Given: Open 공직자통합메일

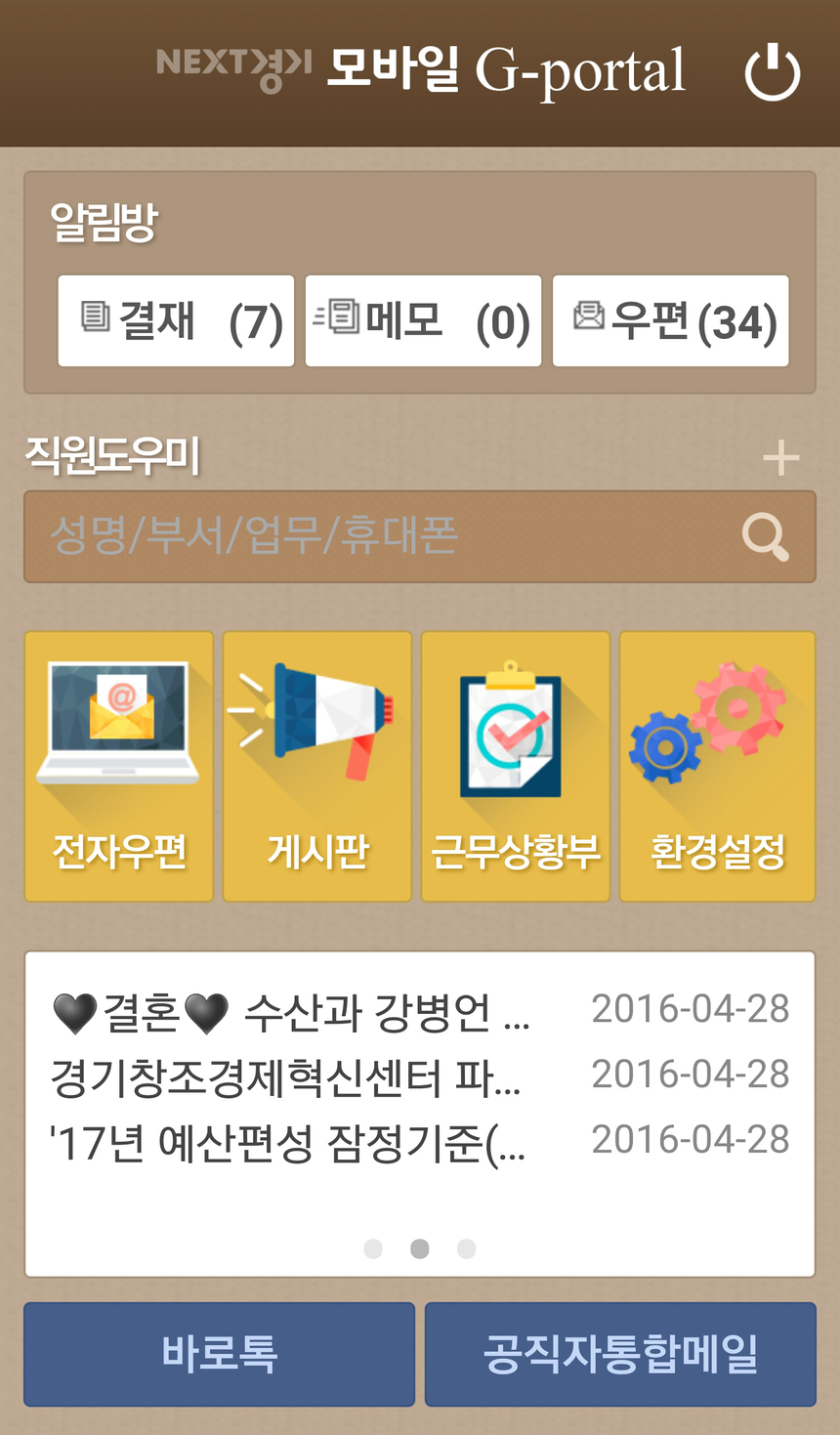Looking at the screenshot, I should pyautogui.click(x=620, y=1354).
